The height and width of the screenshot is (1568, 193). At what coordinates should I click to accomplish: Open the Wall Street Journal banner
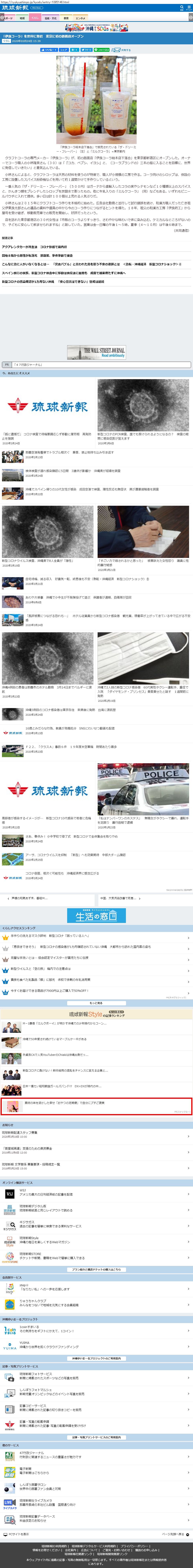(x=96, y=351)
